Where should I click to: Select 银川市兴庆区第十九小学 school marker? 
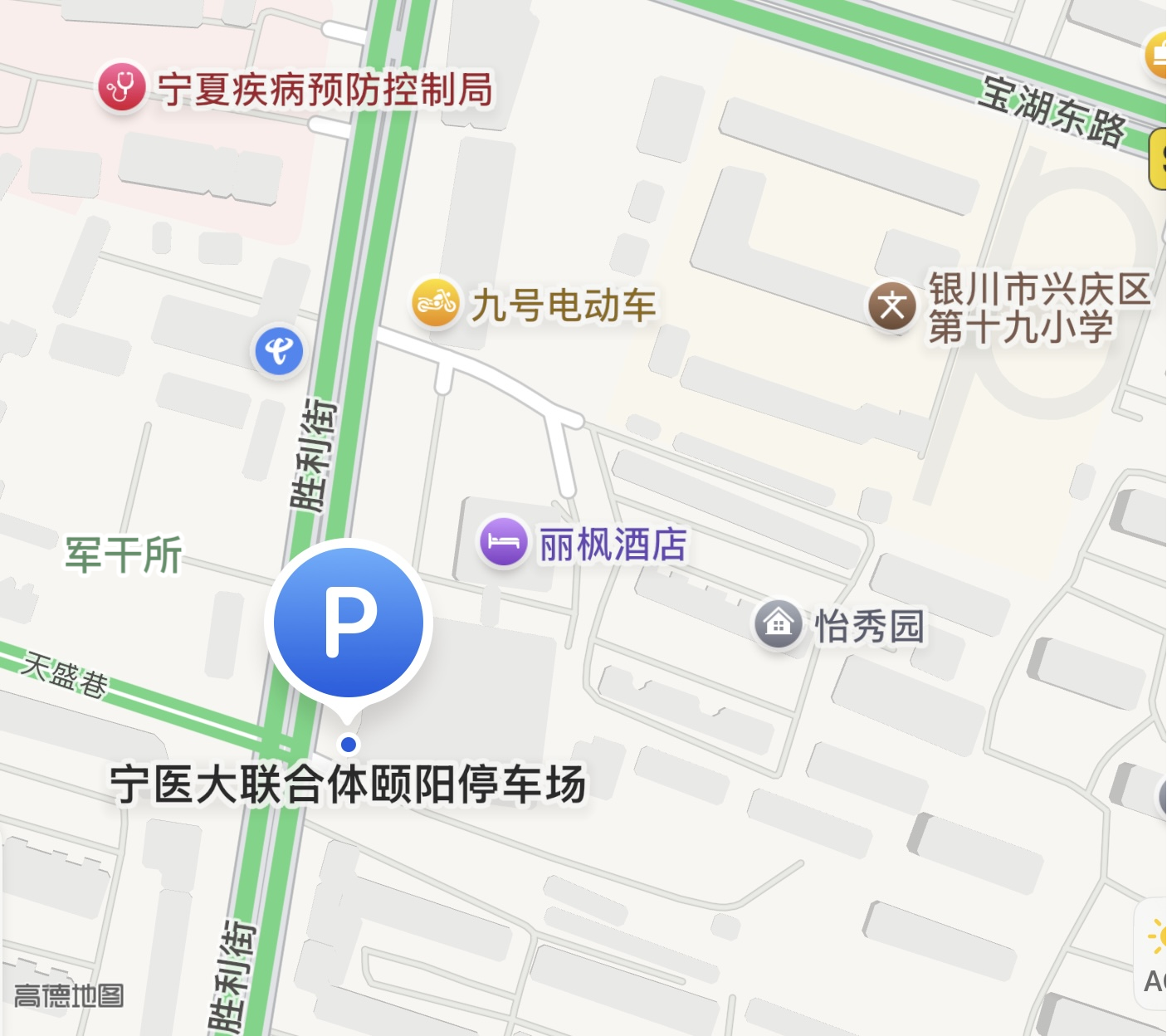point(892,305)
